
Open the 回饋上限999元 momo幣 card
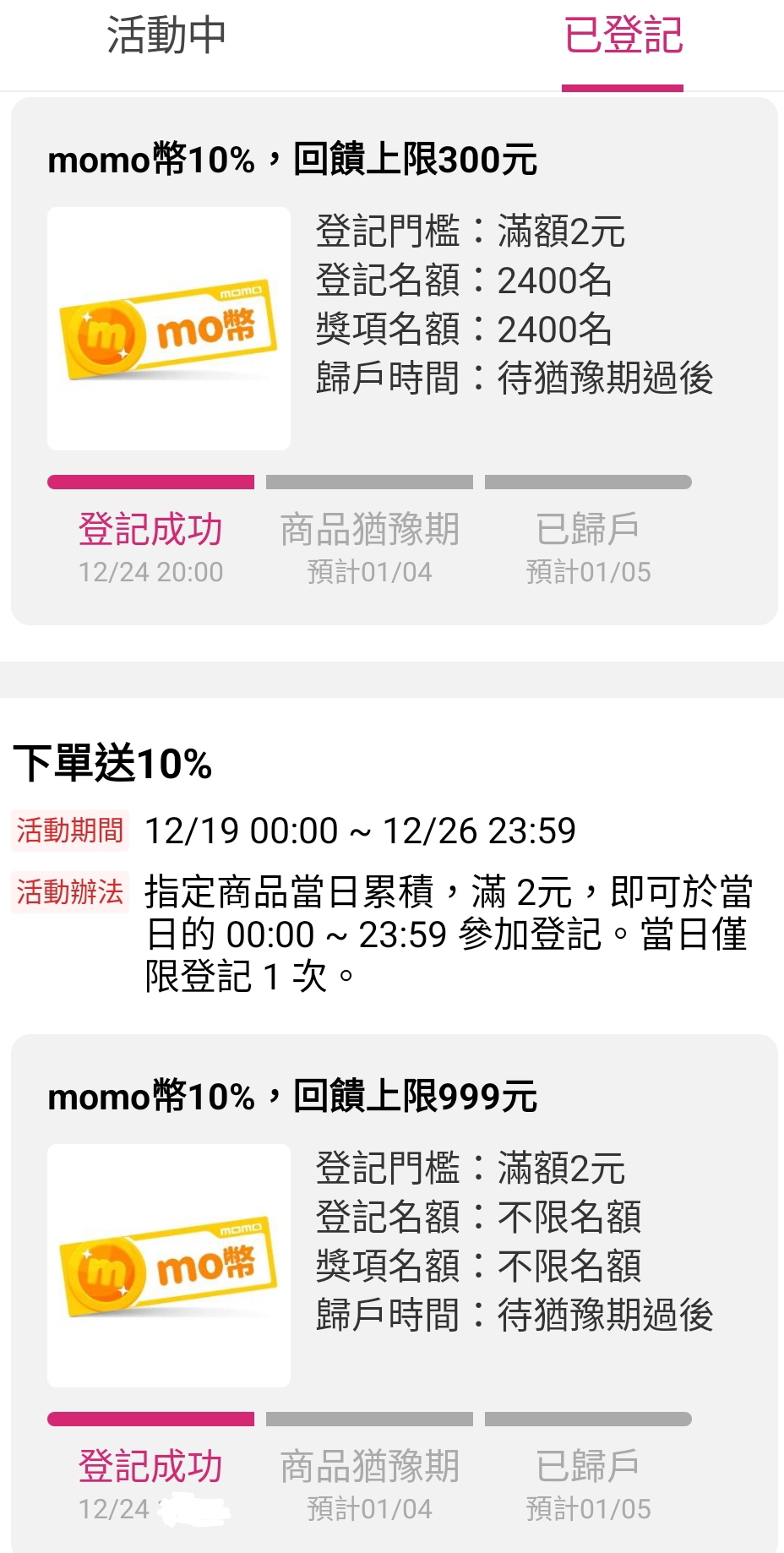pyautogui.click(x=394, y=1293)
